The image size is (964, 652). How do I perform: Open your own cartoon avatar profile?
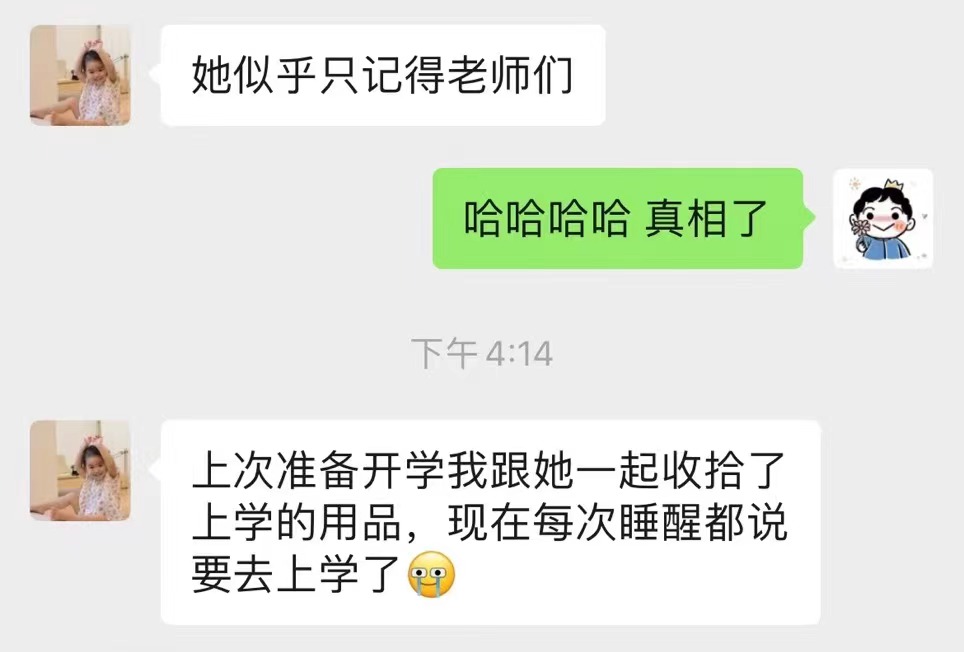coord(883,218)
